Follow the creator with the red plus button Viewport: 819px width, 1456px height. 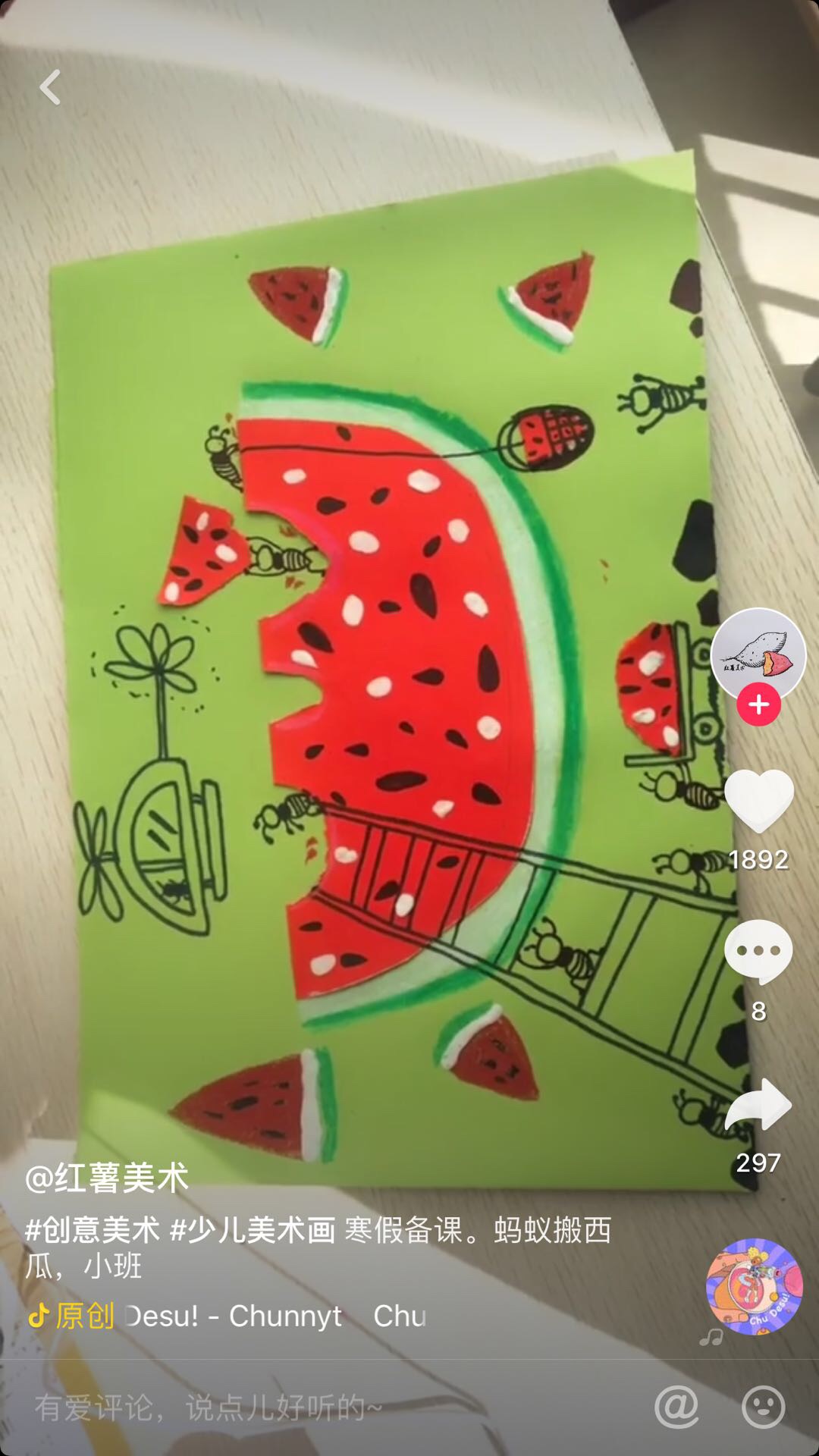pyautogui.click(x=758, y=704)
